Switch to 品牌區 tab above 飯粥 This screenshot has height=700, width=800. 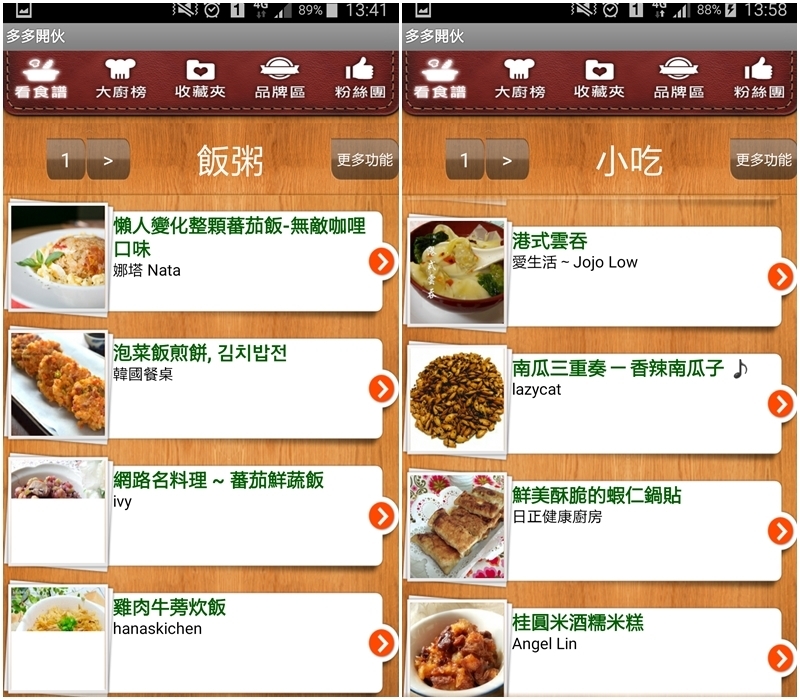(x=280, y=78)
